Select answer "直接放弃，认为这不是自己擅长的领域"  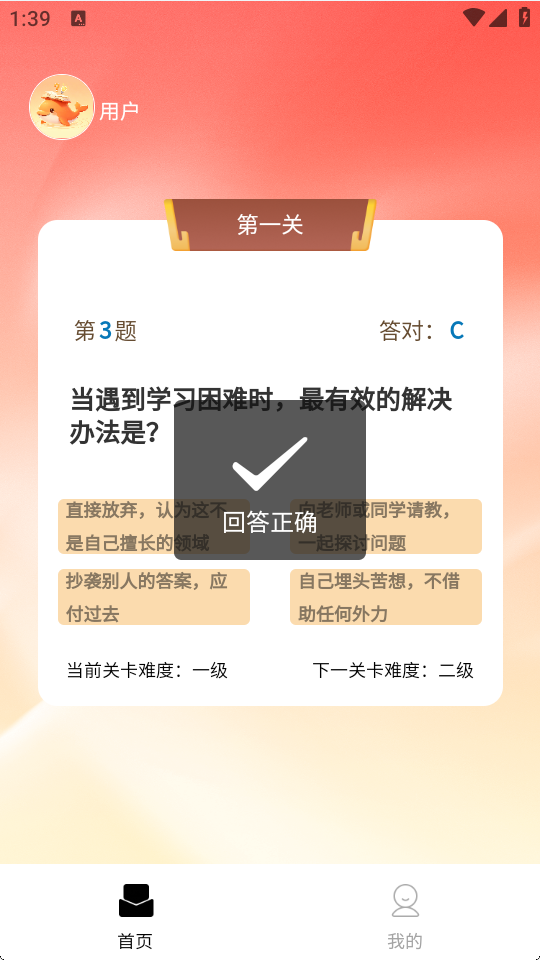tap(154, 527)
